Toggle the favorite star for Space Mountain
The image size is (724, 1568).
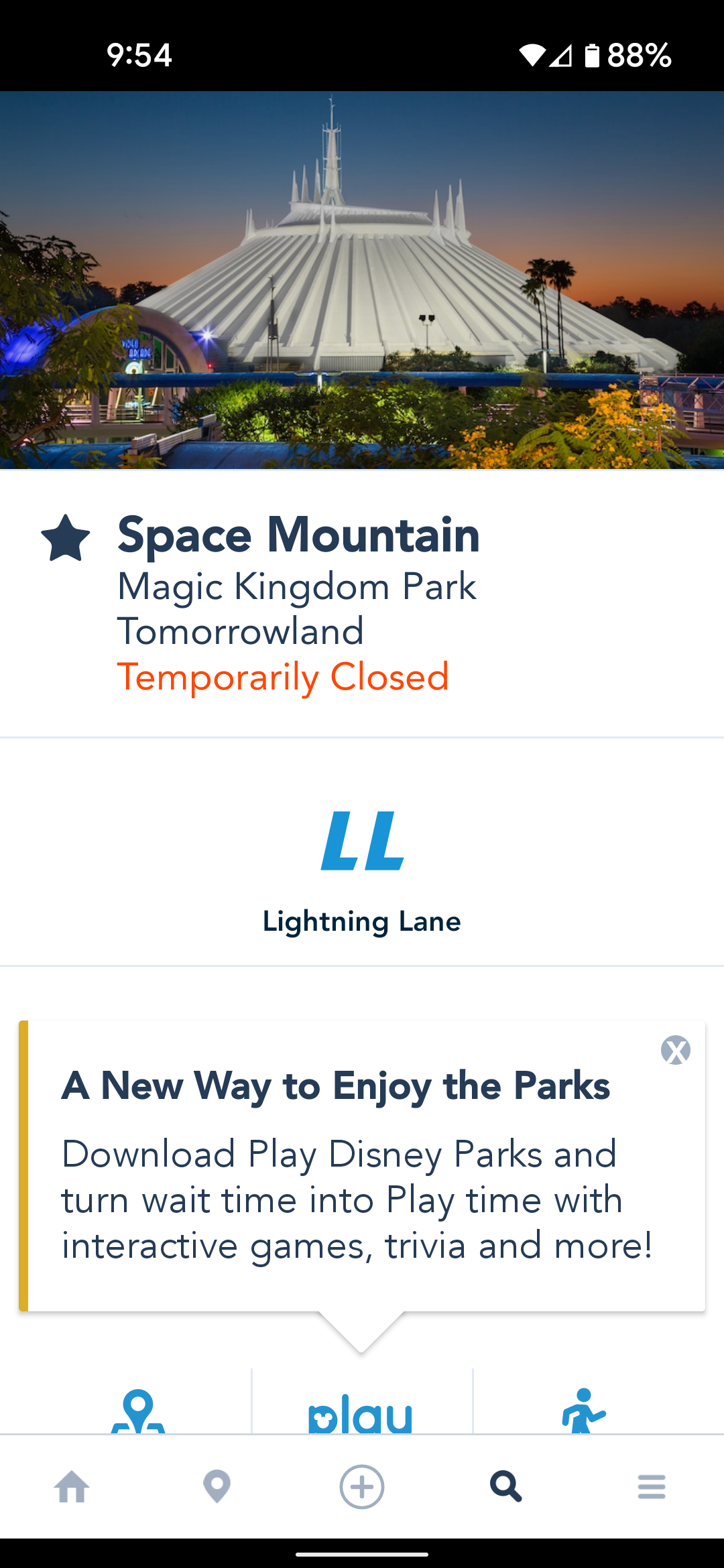65,537
